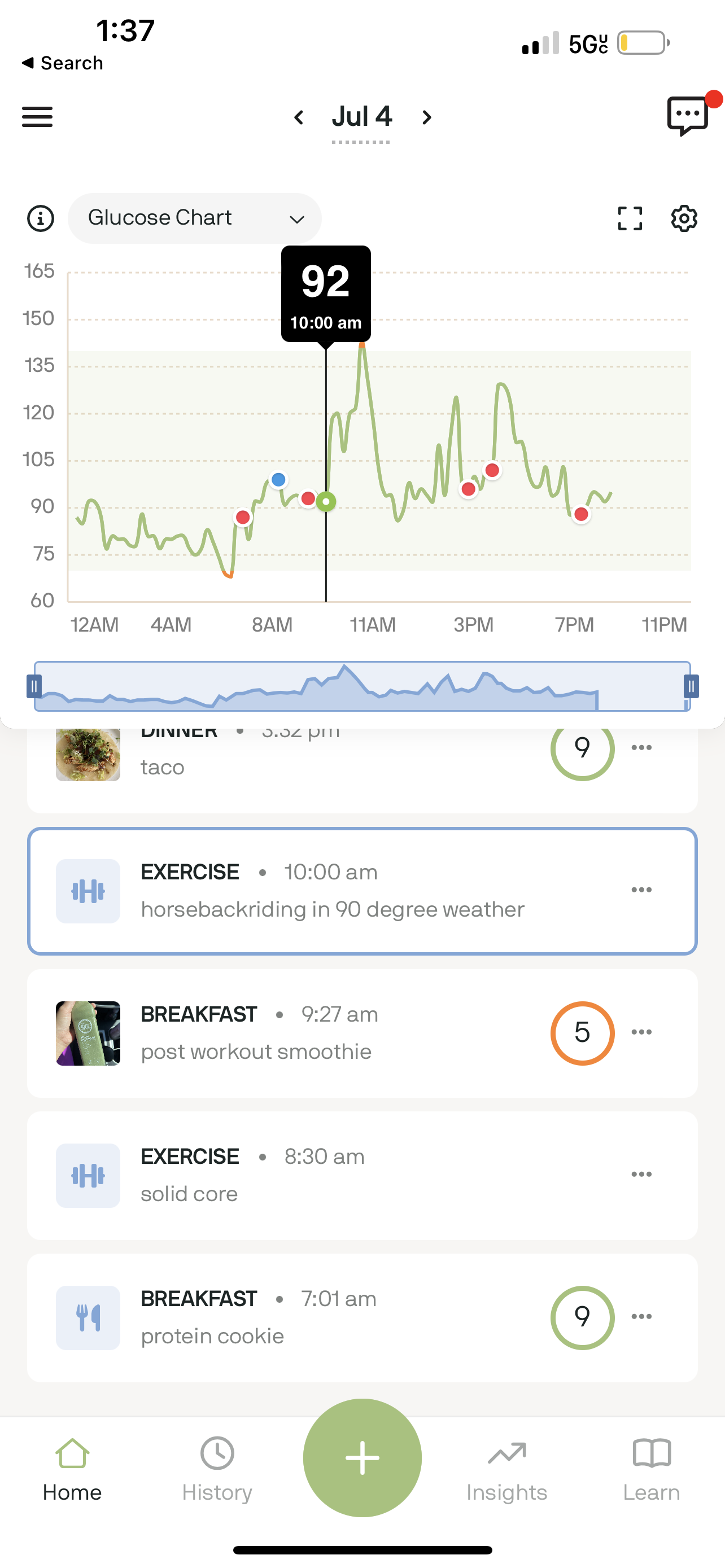
Task: Open the protein cookie breakfast entry
Action: [x=362, y=1318]
